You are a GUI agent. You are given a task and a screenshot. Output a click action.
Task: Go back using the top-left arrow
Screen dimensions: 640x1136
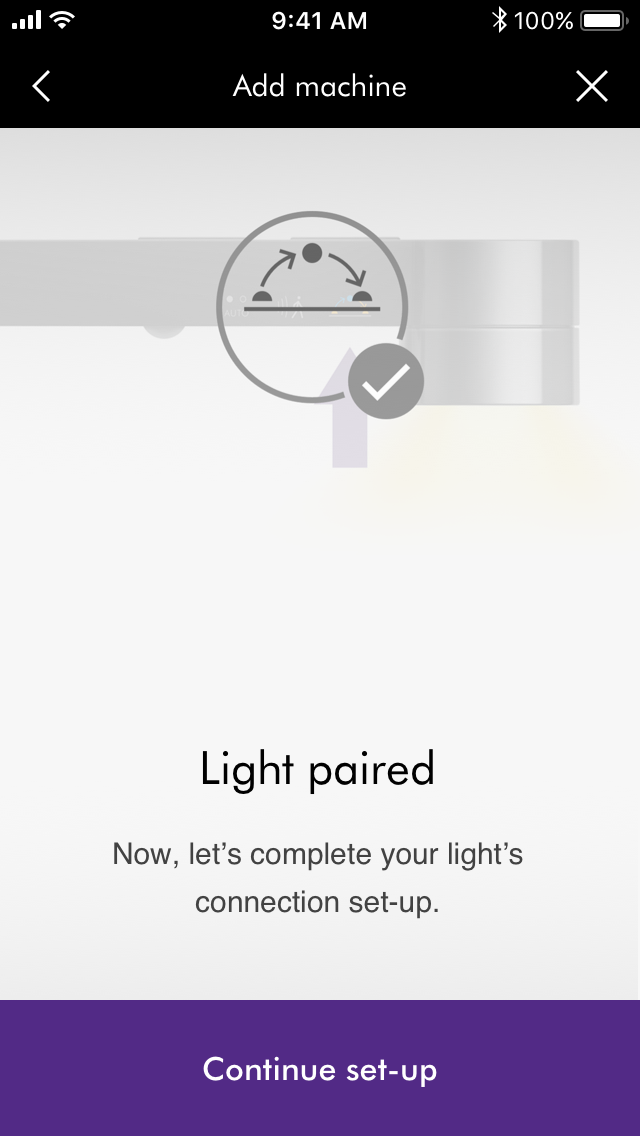tap(42, 87)
